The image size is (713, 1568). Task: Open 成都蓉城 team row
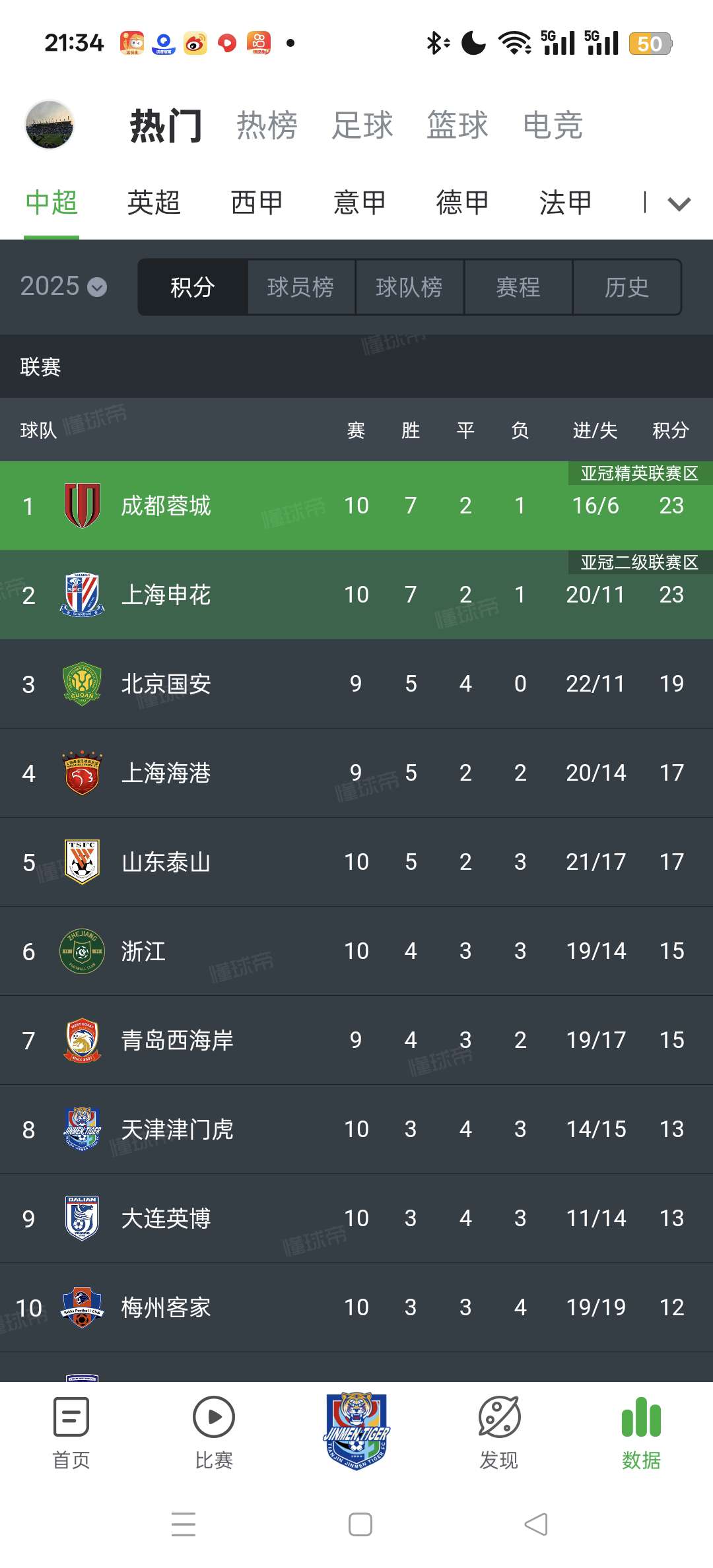(x=165, y=506)
